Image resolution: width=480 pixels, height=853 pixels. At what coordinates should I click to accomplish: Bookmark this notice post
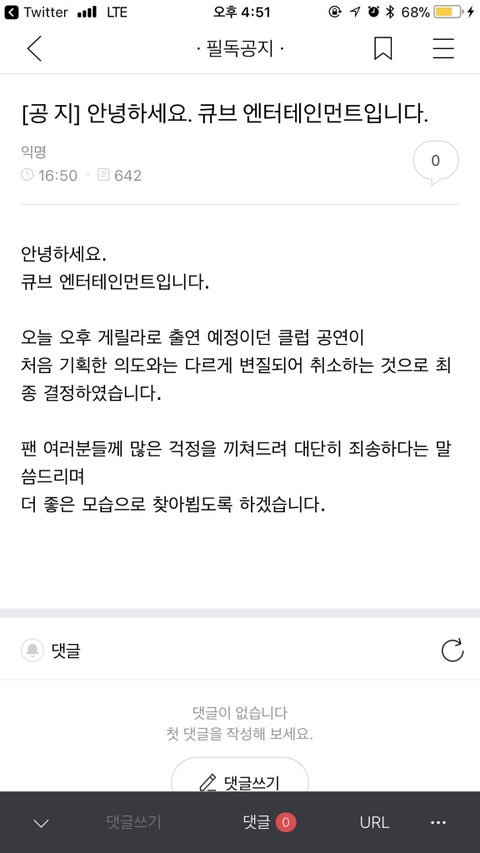click(383, 49)
